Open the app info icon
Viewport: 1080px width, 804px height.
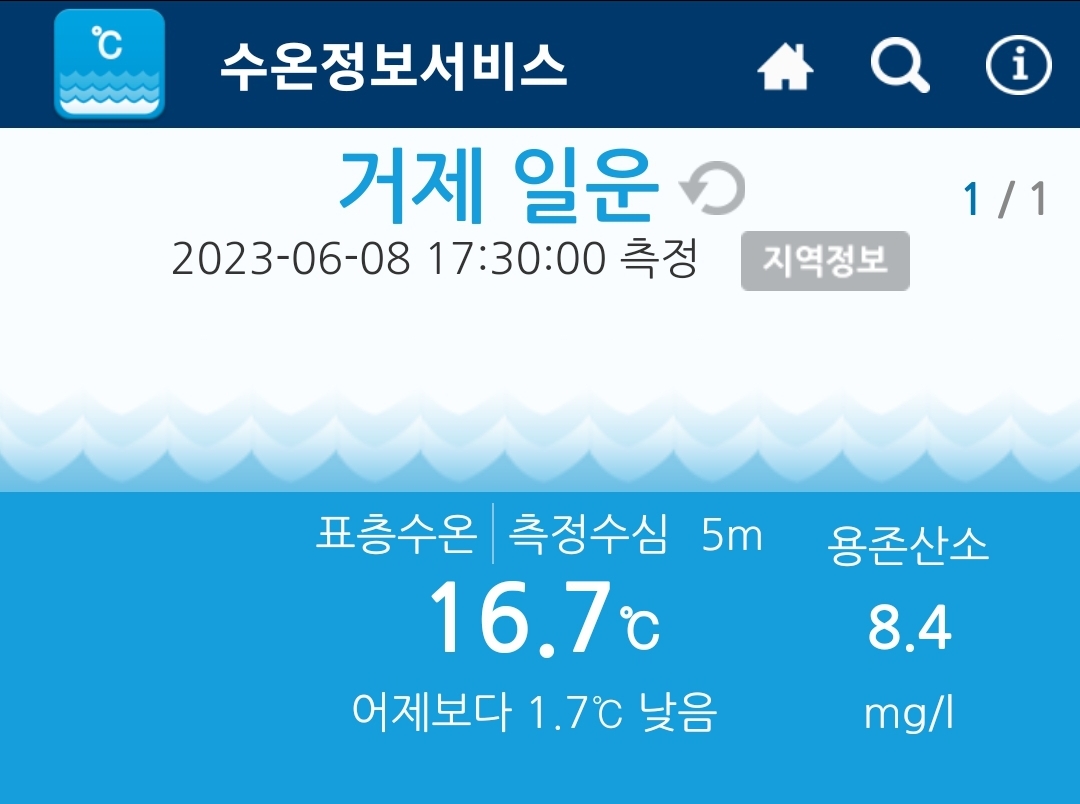1018,67
